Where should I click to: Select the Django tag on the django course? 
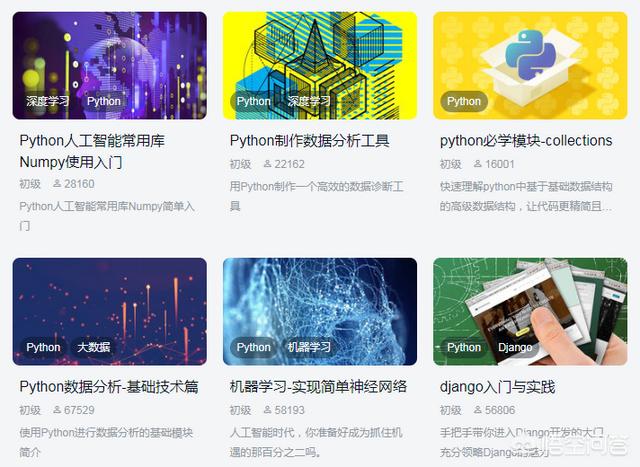(x=516, y=347)
